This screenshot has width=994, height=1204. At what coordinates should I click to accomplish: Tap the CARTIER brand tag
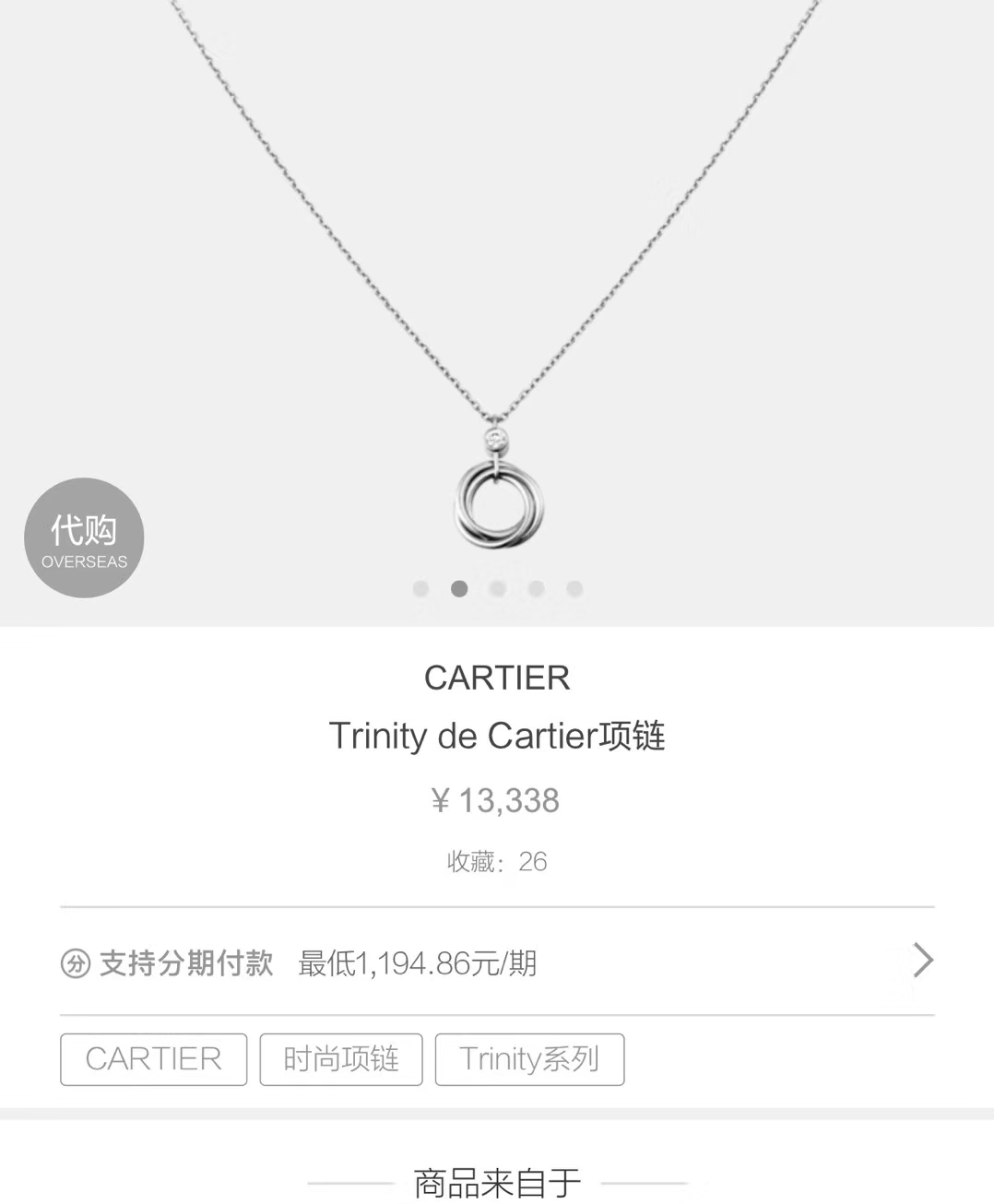coord(153,1059)
